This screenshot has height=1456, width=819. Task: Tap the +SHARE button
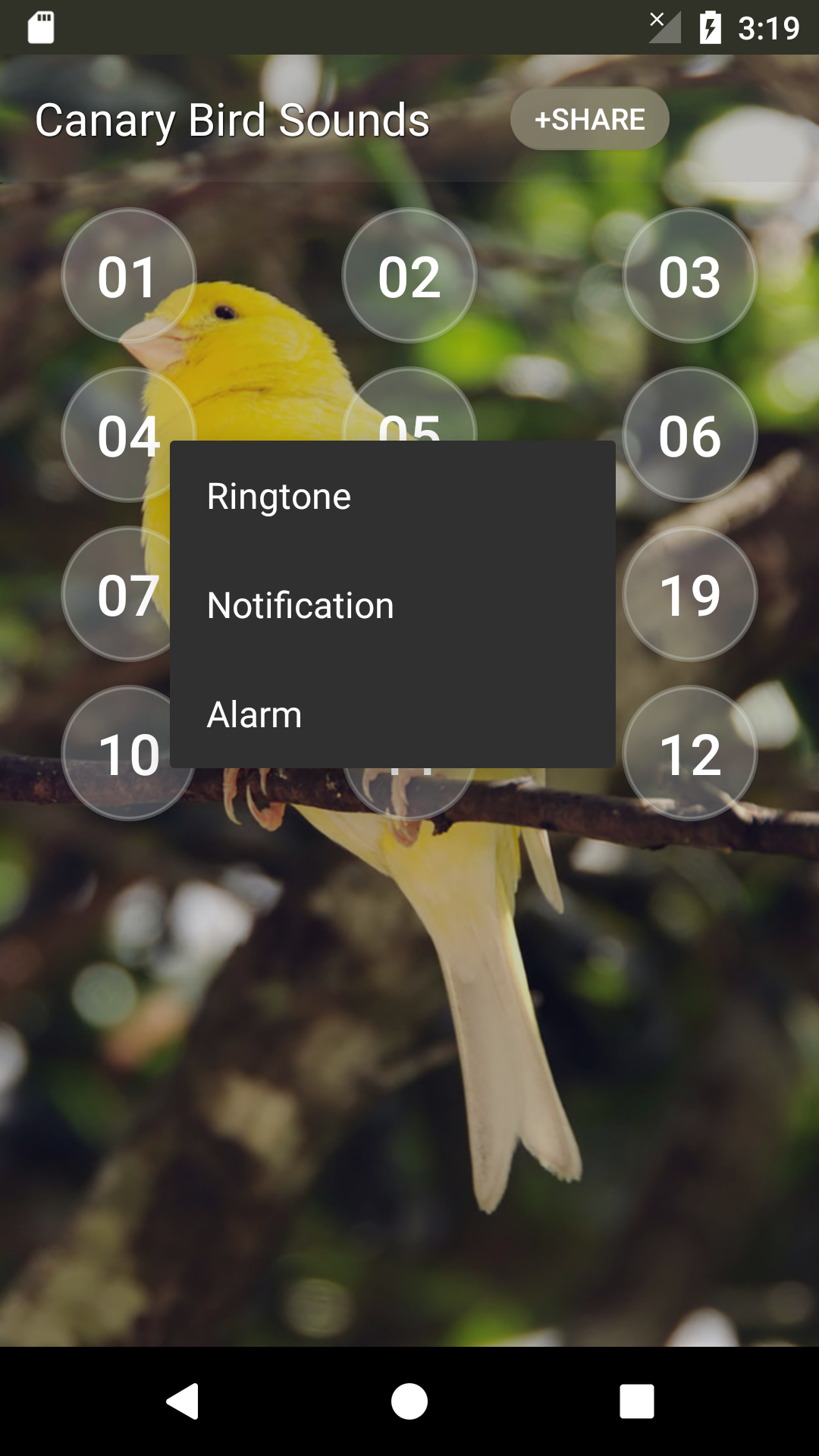click(589, 119)
